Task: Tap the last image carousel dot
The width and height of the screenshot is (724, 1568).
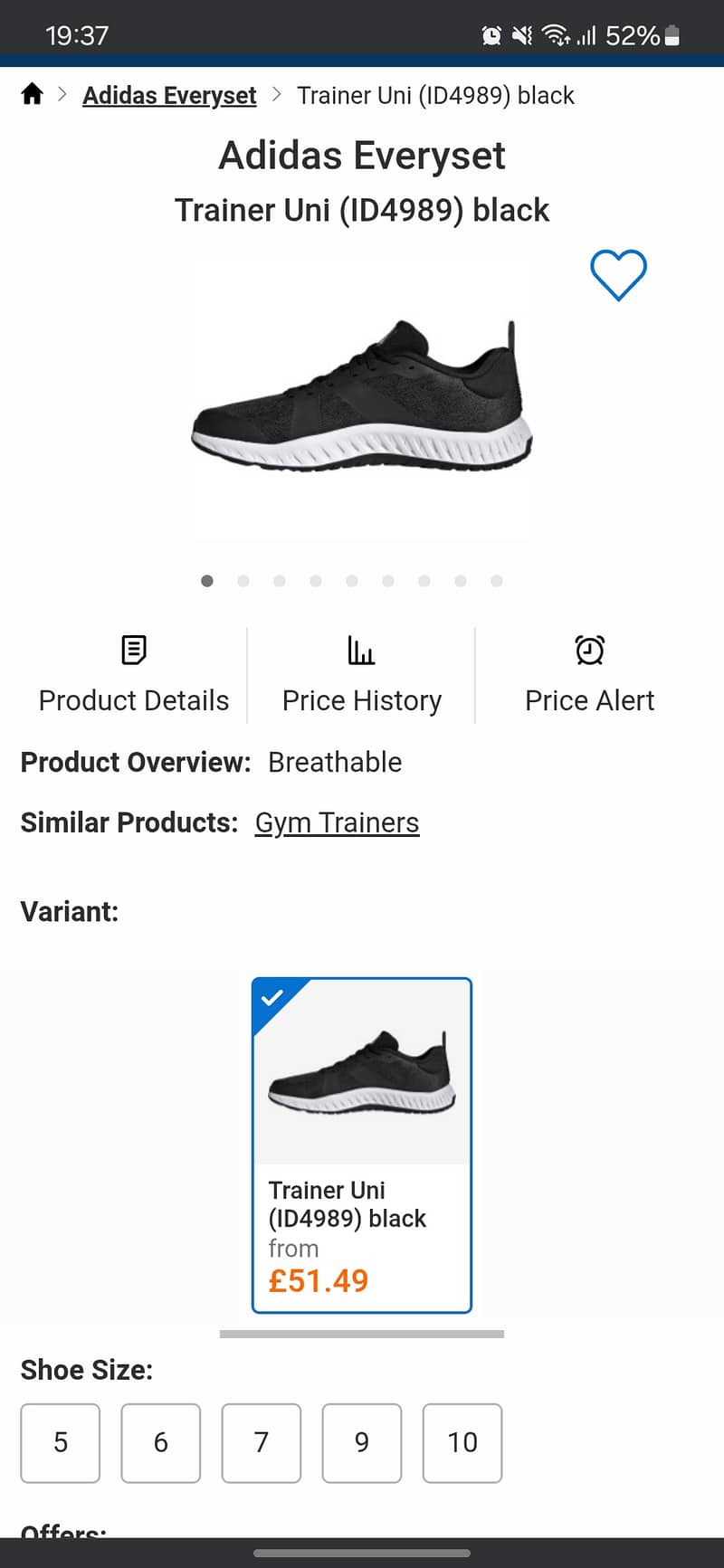Action: tap(496, 580)
